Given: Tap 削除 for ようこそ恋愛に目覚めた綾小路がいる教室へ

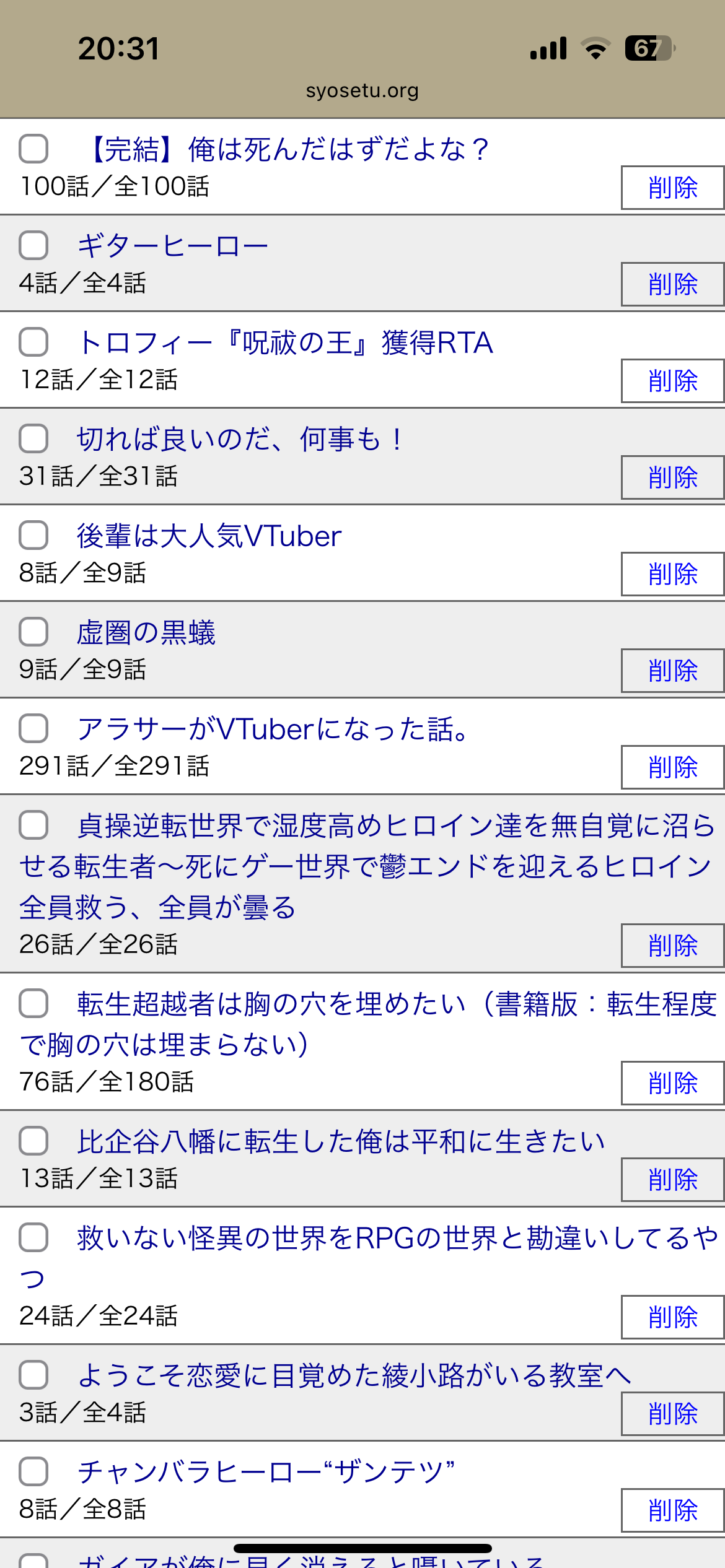Looking at the screenshot, I should click(672, 1414).
